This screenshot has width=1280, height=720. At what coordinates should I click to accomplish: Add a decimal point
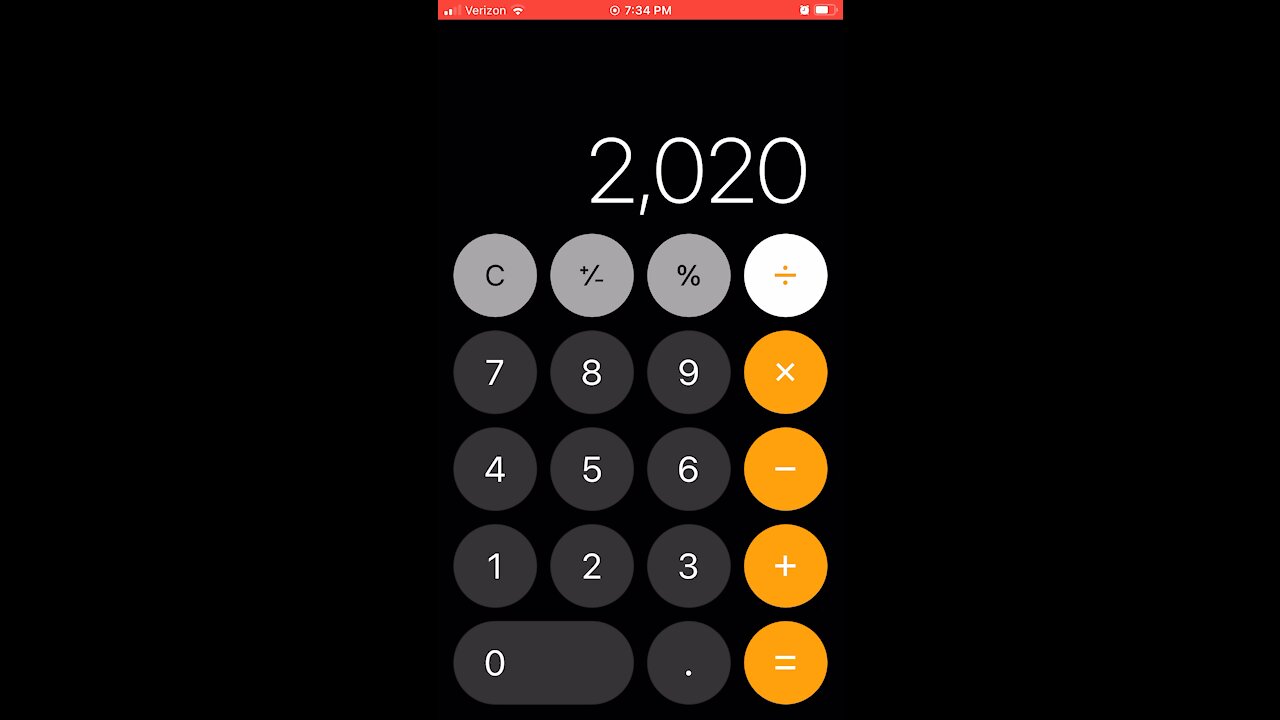click(688, 662)
